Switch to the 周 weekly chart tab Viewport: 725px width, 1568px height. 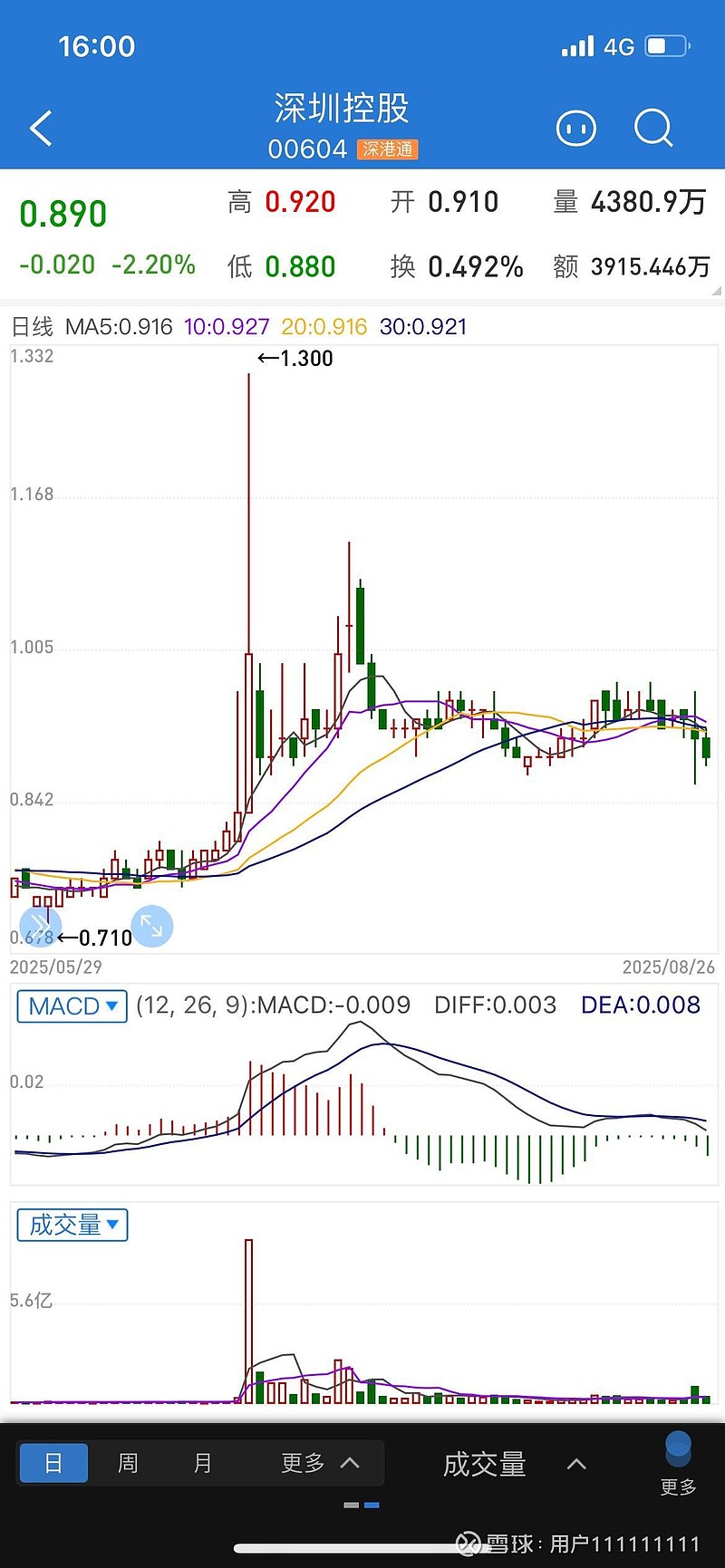128,1463
